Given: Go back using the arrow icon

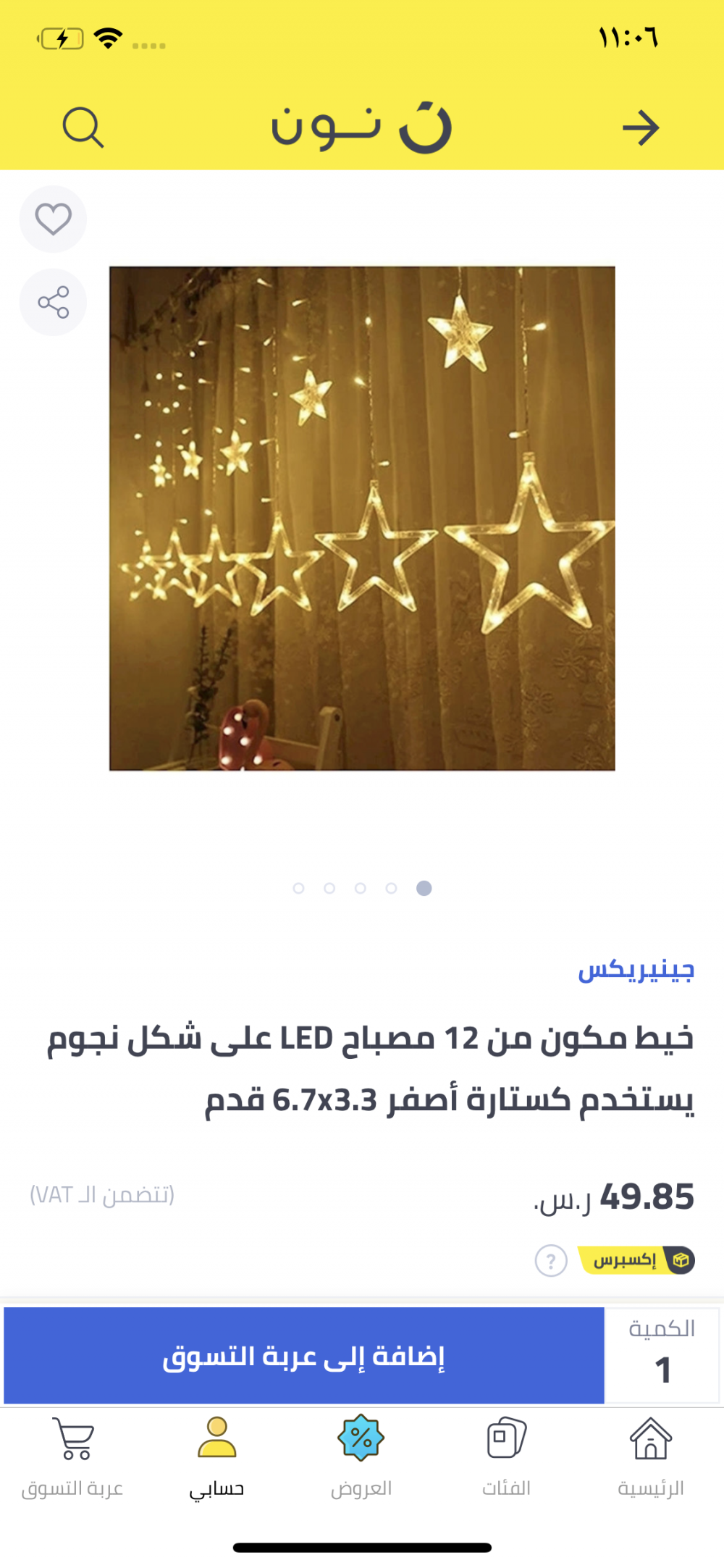Looking at the screenshot, I should [641, 128].
